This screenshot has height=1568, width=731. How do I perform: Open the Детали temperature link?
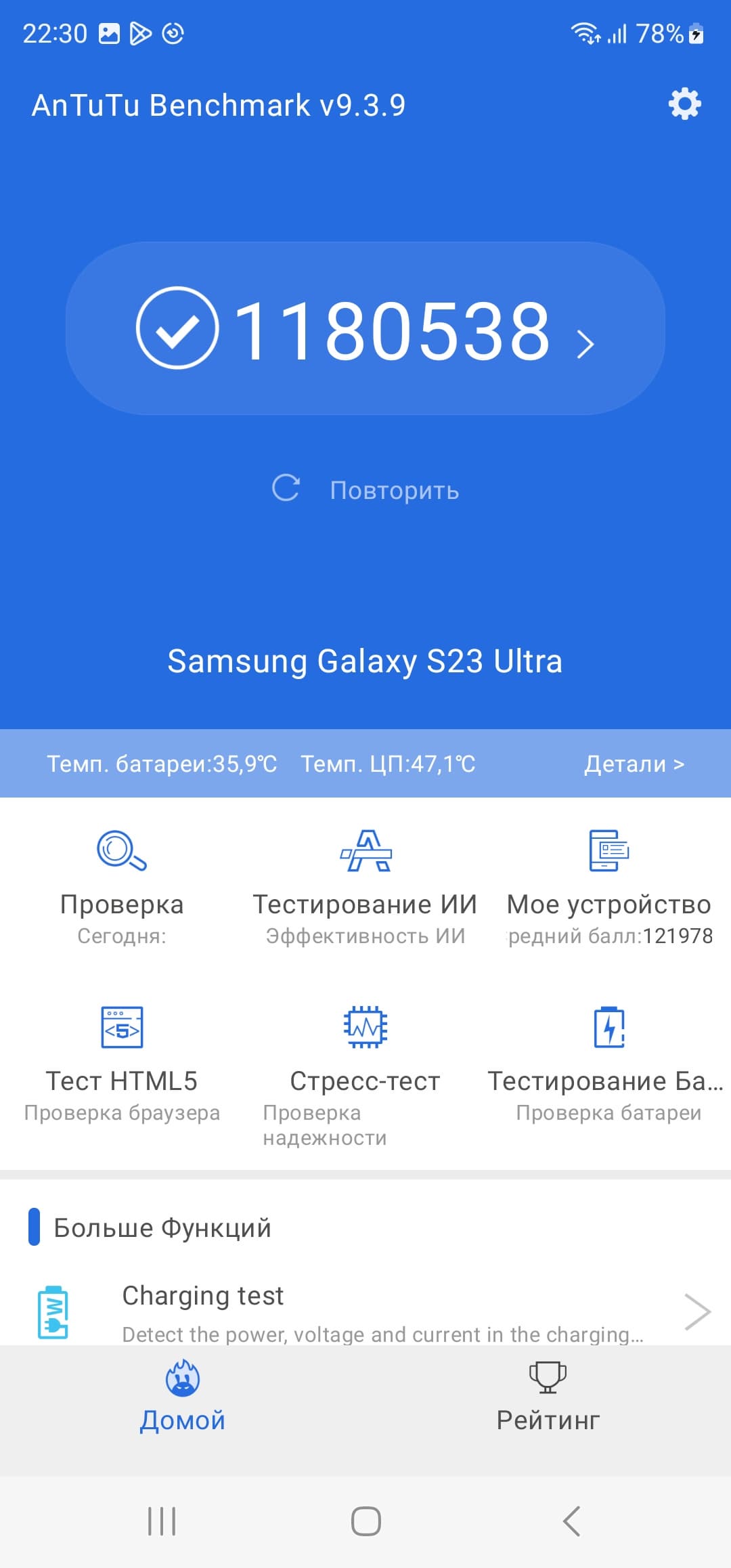(634, 764)
